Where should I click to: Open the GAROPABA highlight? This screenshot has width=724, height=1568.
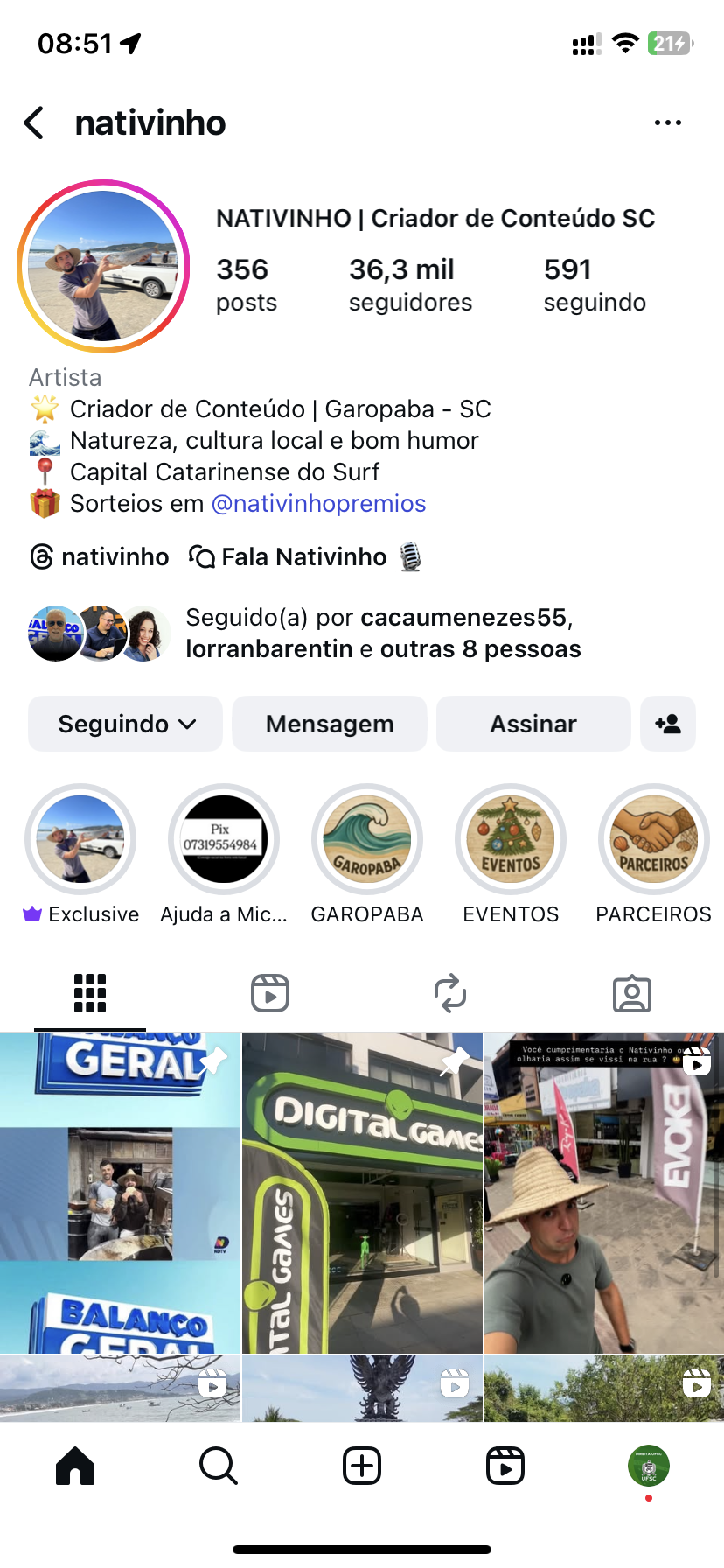pyautogui.click(x=367, y=840)
